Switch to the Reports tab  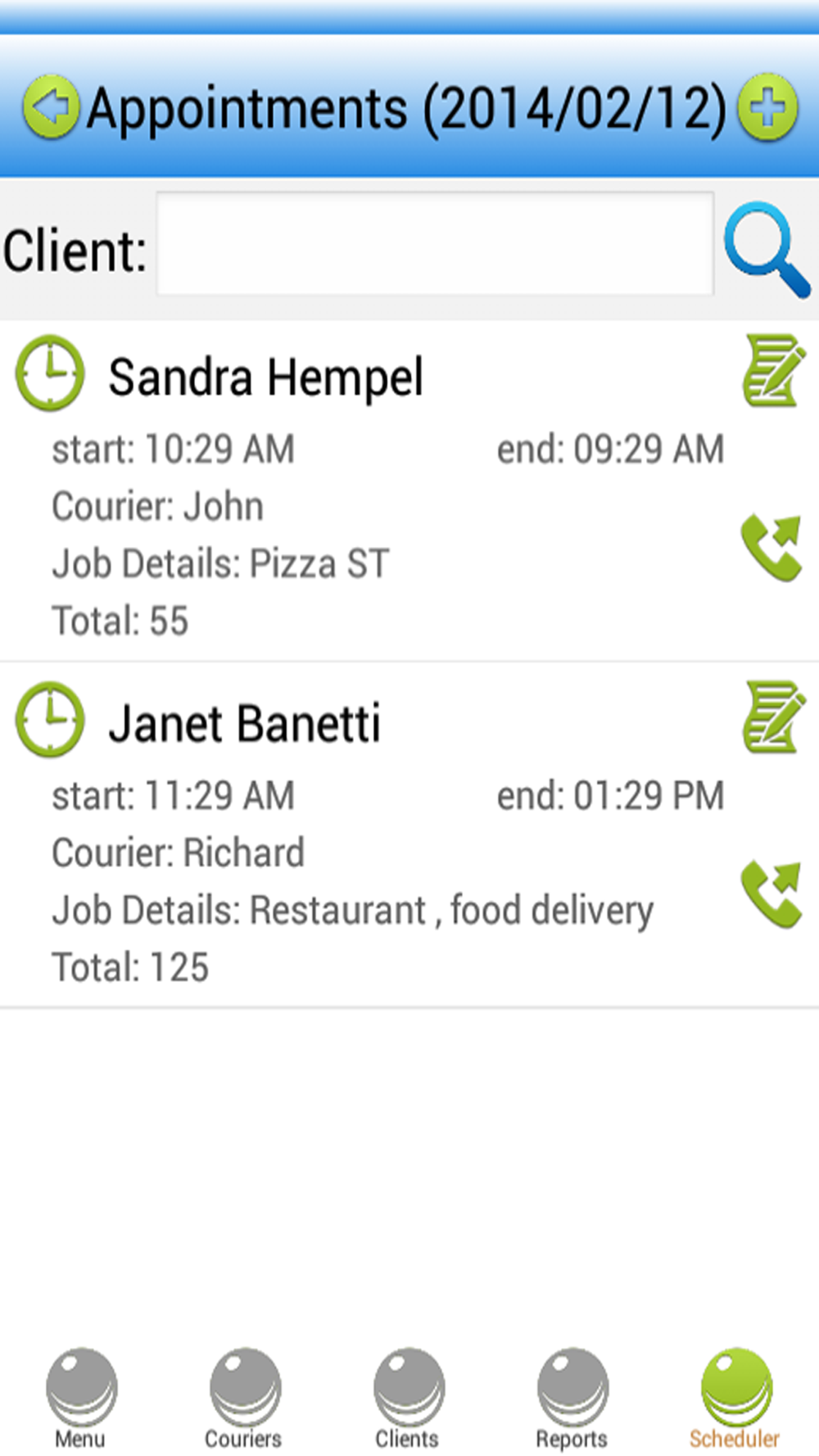572,1399
